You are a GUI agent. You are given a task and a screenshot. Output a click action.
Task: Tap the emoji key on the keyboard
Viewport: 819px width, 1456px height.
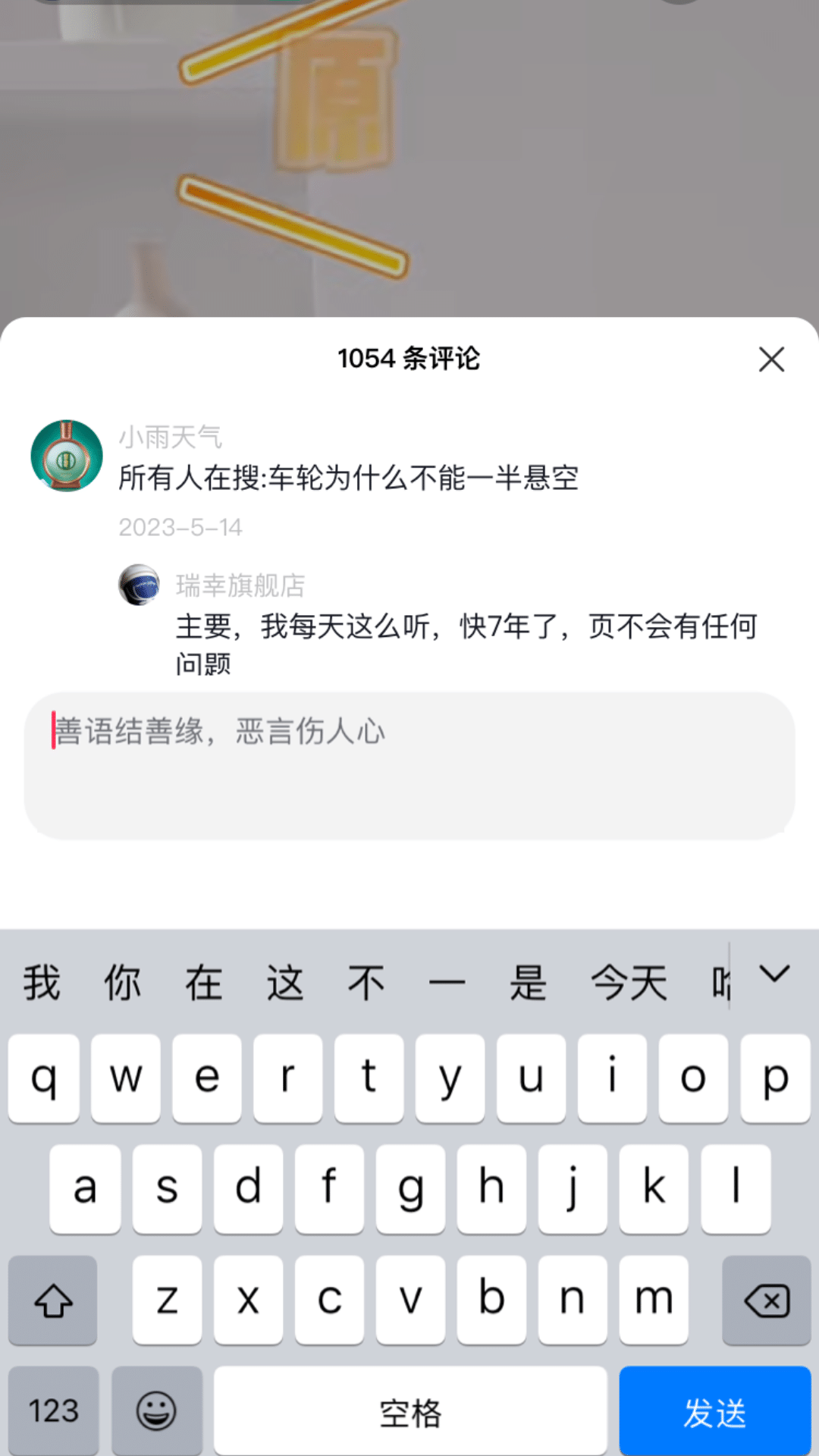tap(155, 1410)
